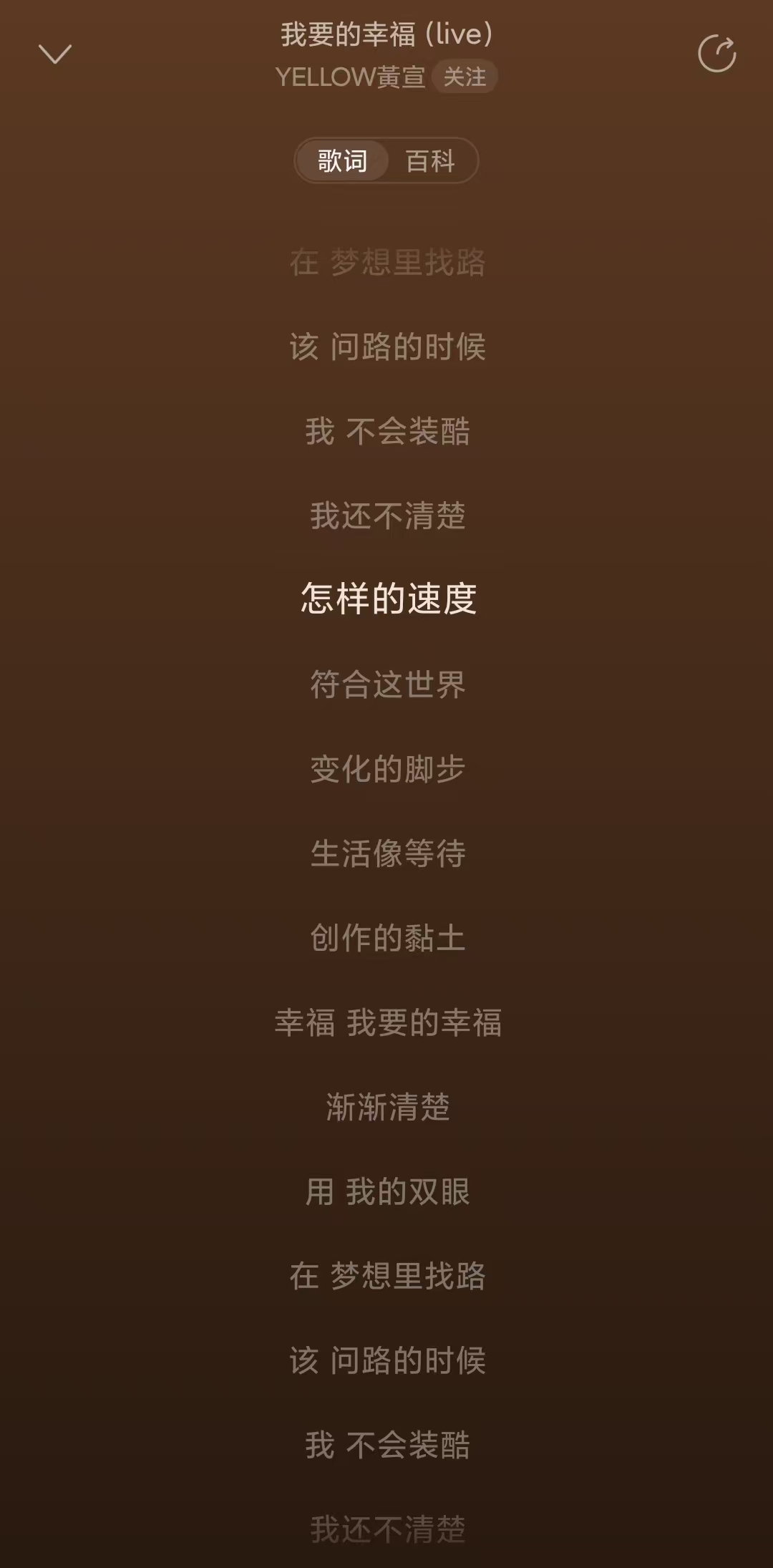Collapse the lyrics page with the down chevron

tap(55, 54)
